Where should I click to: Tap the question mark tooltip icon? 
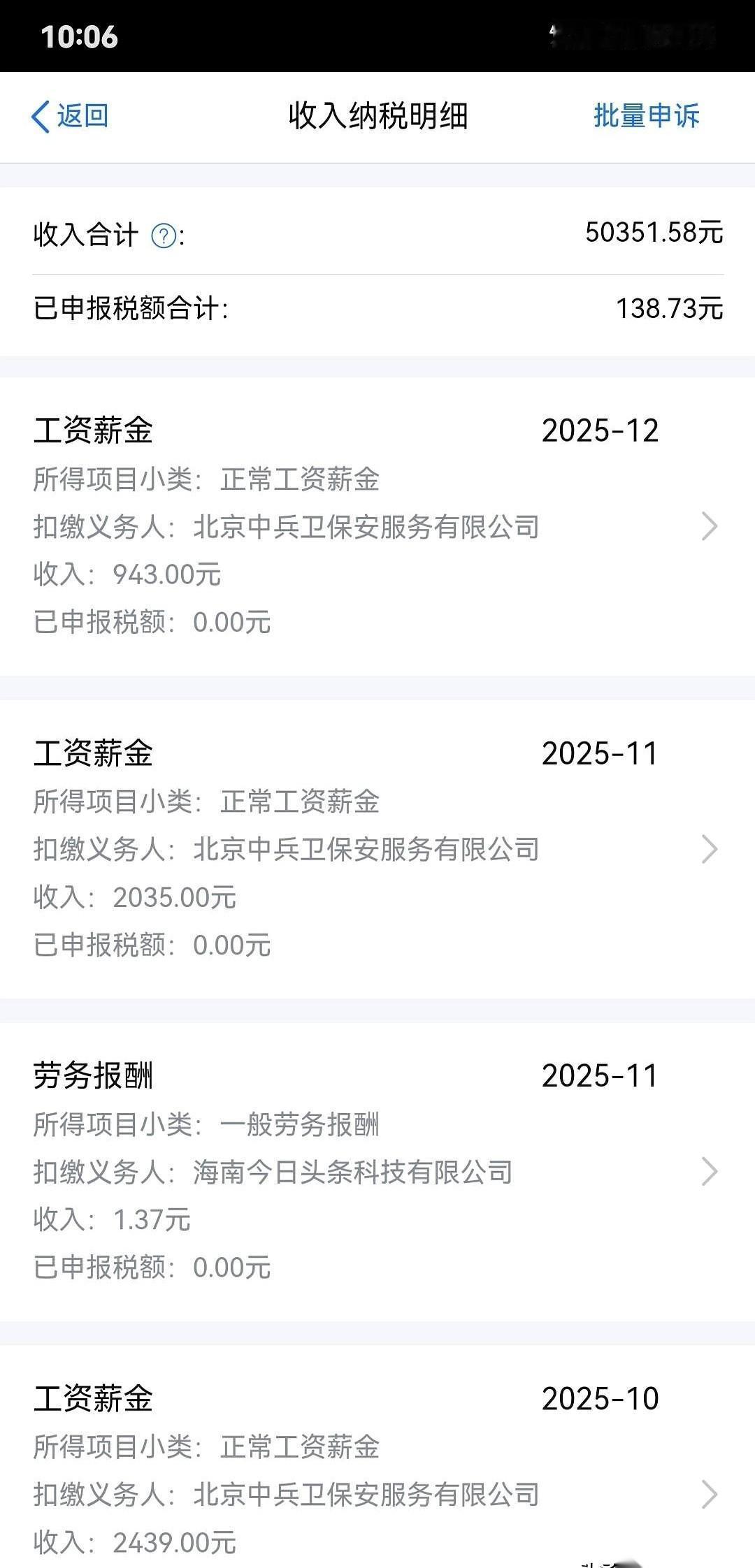[x=163, y=236]
